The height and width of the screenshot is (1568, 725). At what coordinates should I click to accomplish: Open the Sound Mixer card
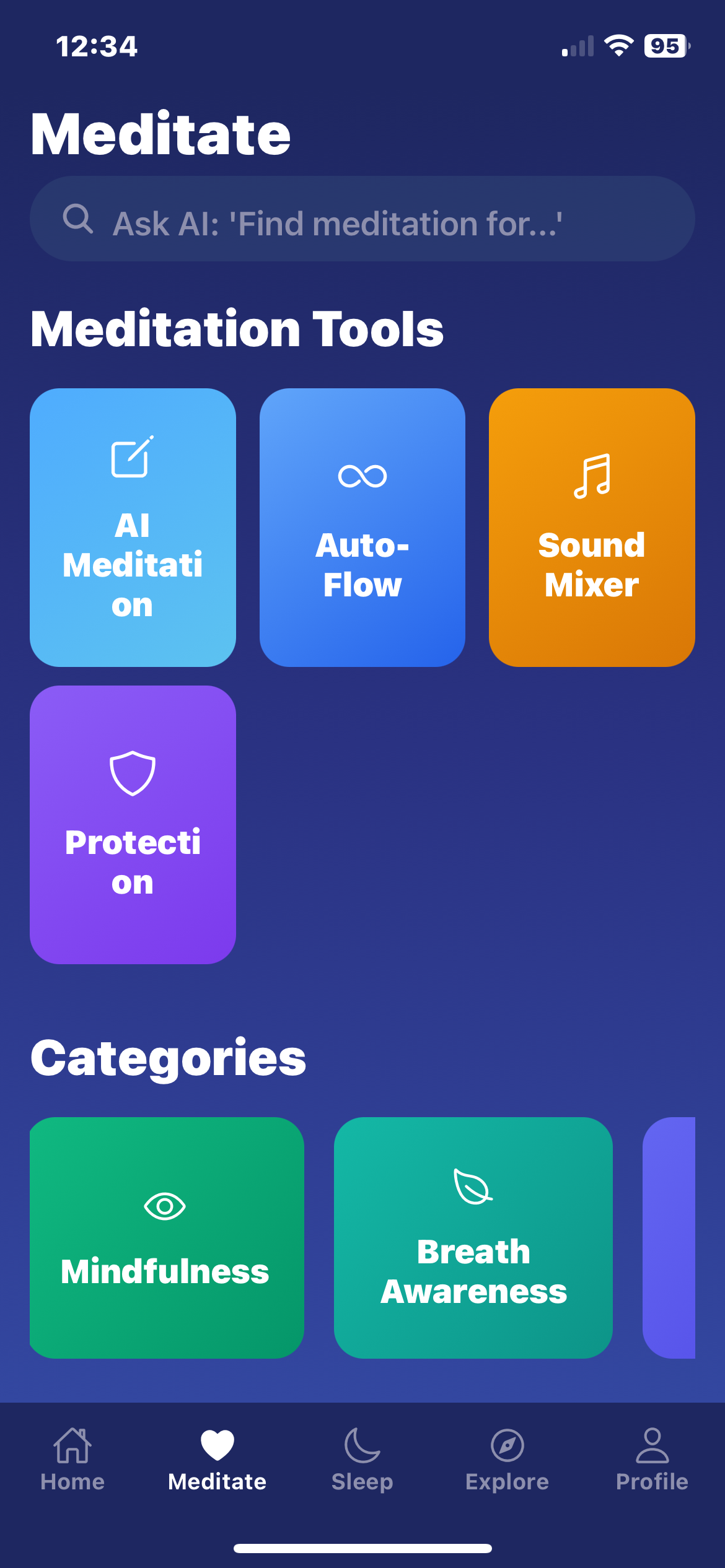[591, 527]
